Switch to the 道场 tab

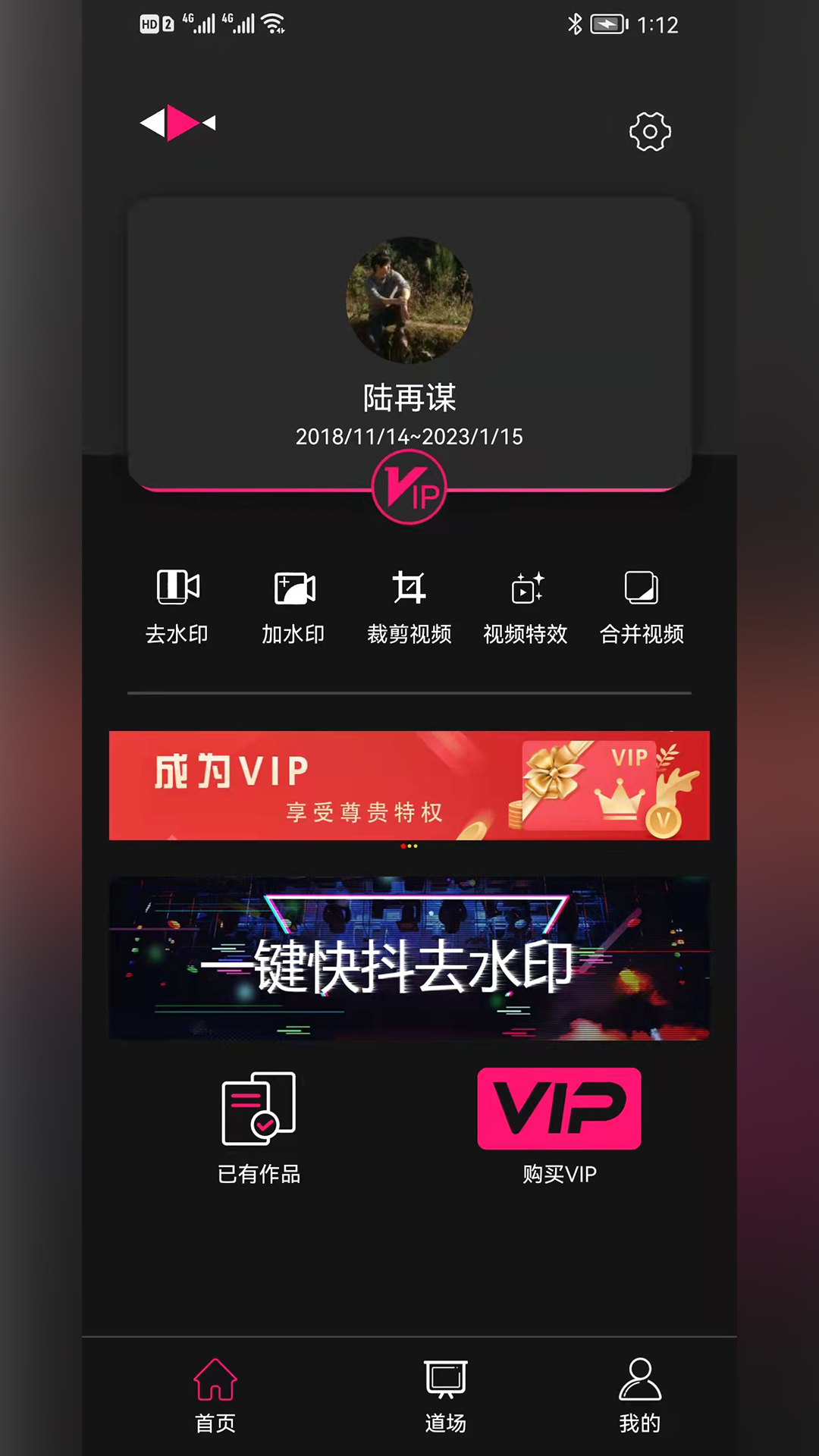tap(445, 1394)
